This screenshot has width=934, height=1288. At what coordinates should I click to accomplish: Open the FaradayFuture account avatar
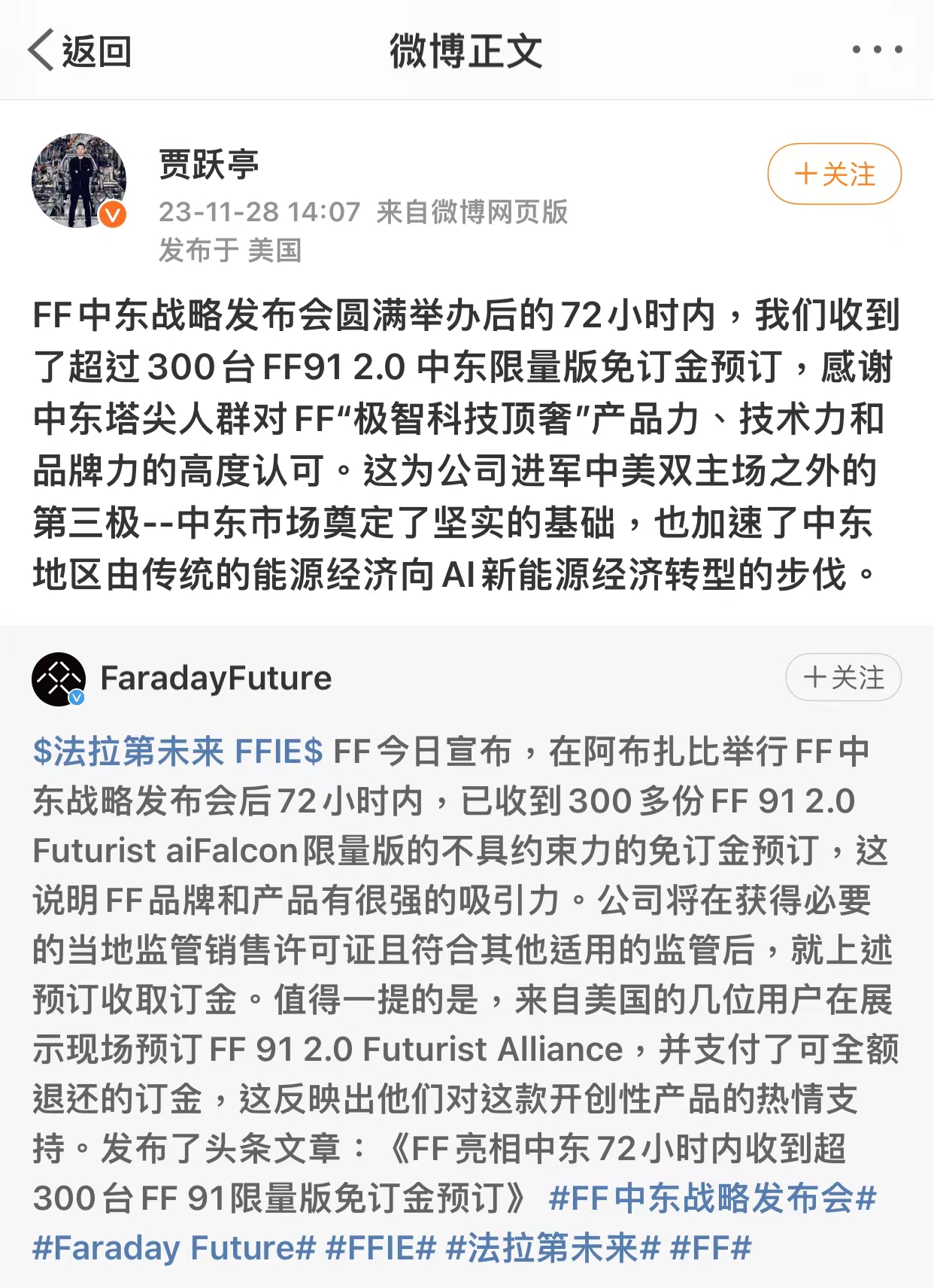point(59,679)
